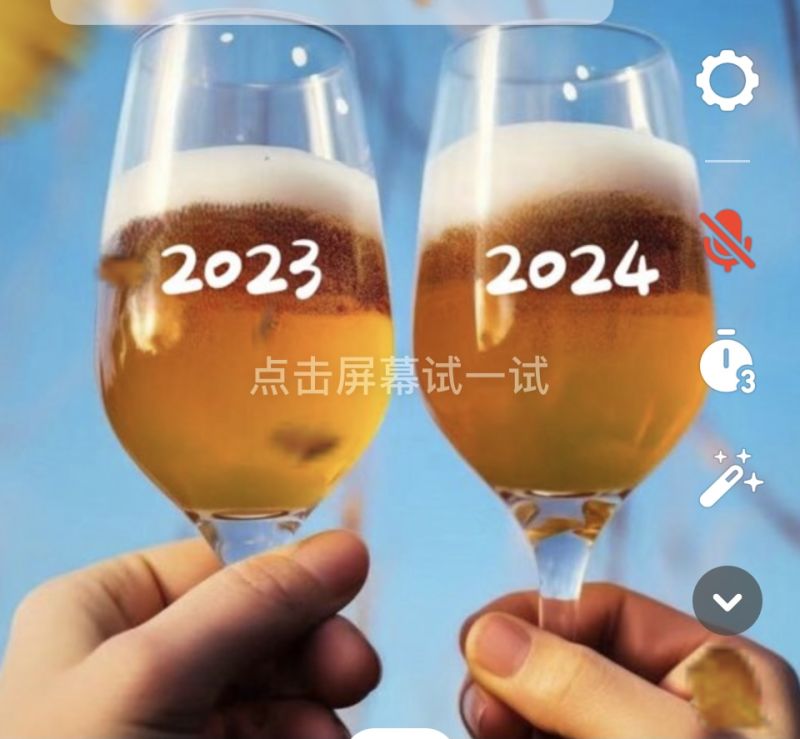Open the magic wand beautify effects
This screenshot has height=739, width=800.
point(730,478)
